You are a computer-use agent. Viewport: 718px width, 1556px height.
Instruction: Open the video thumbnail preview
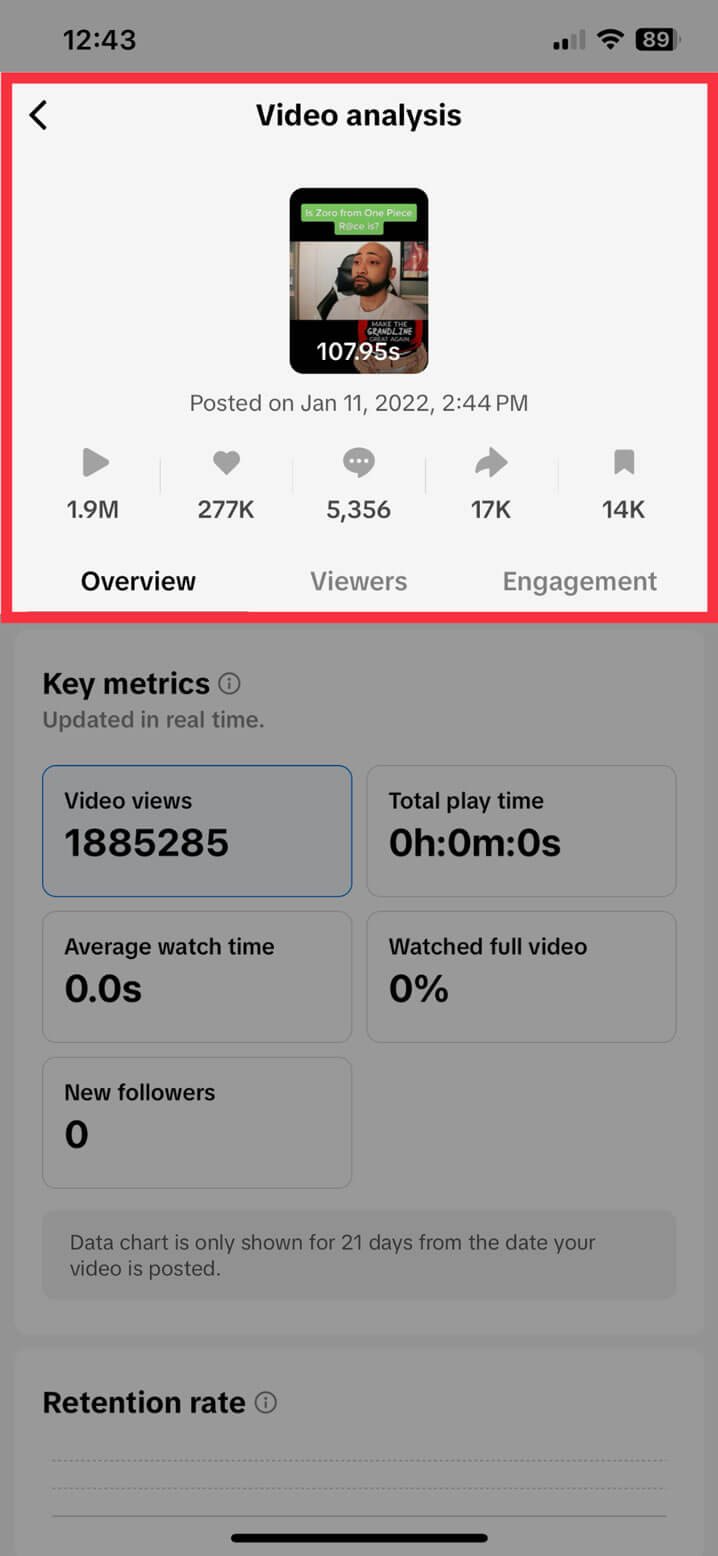[x=358, y=281]
